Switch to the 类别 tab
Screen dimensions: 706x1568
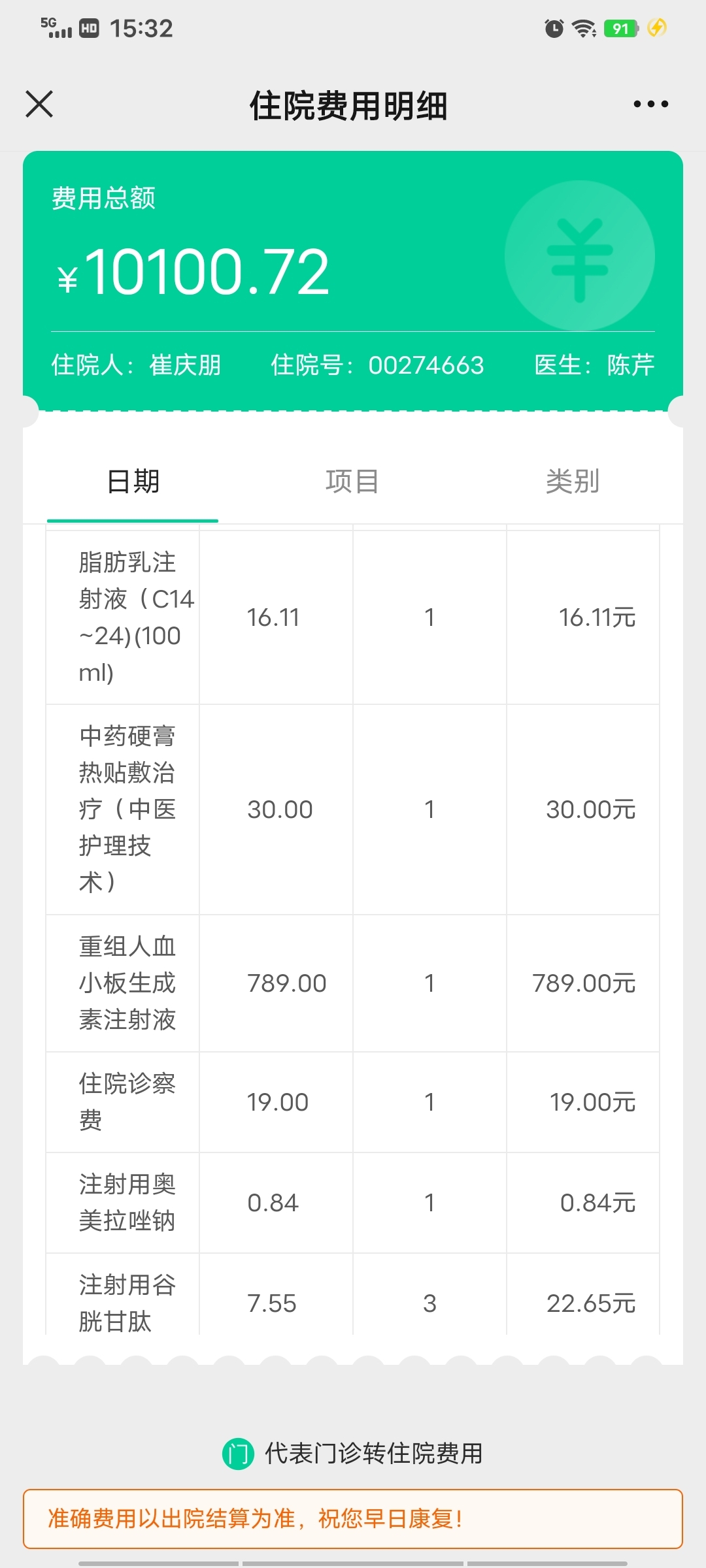coord(573,482)
